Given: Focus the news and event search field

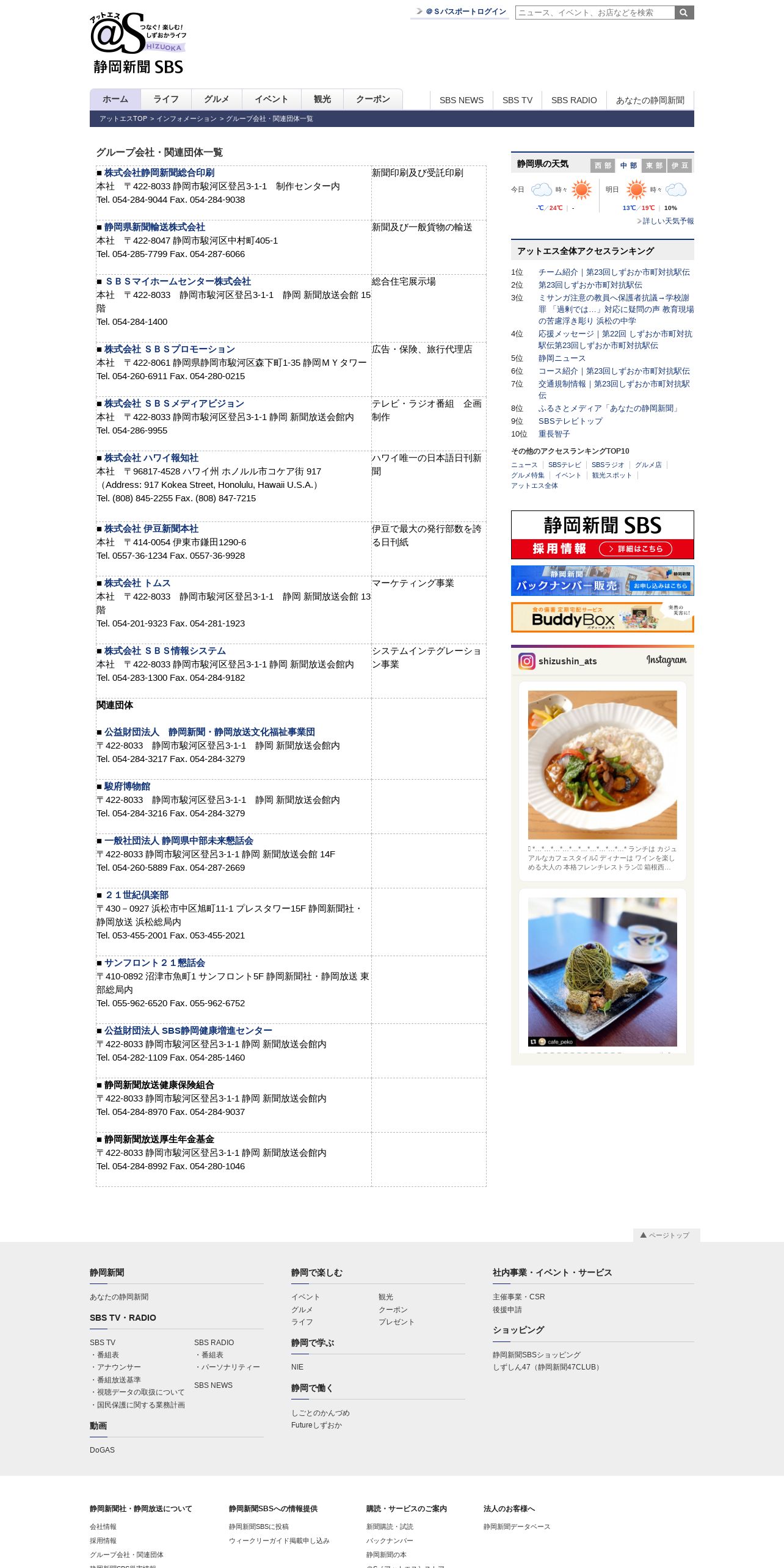Looking at the screenshot, I should [594, 12].
